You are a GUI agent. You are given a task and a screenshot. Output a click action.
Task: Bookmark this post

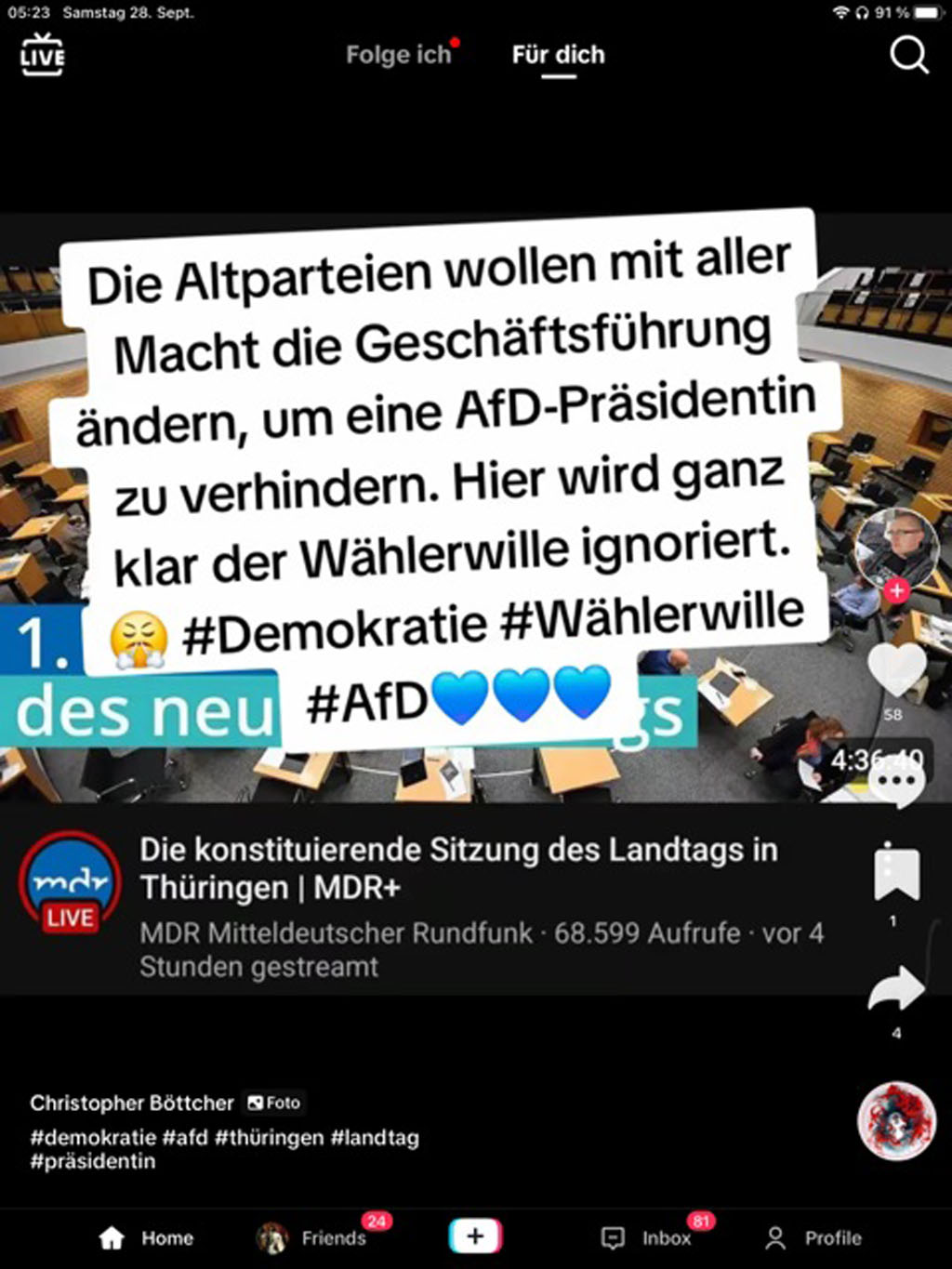click(x=896, y=875)
